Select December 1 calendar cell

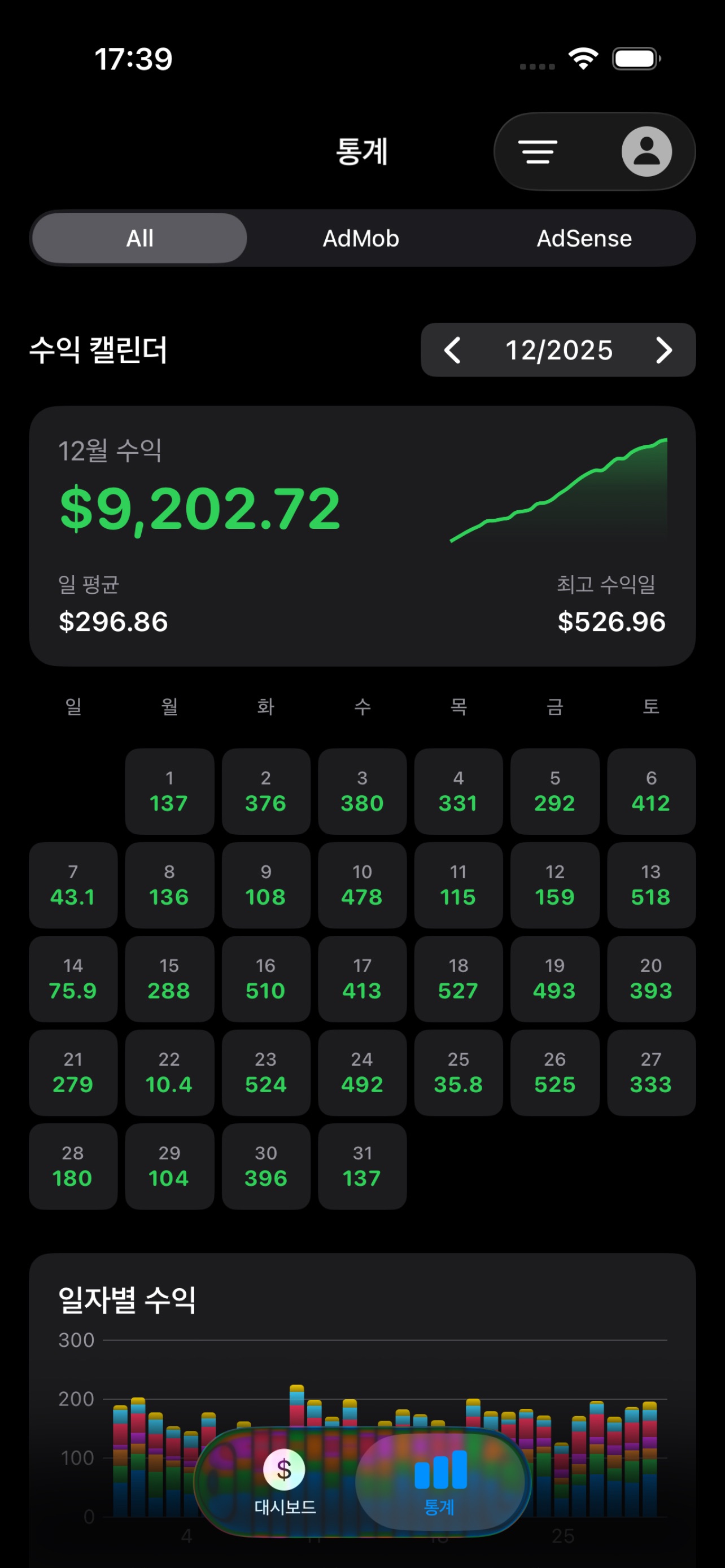[x=169, y=791]
